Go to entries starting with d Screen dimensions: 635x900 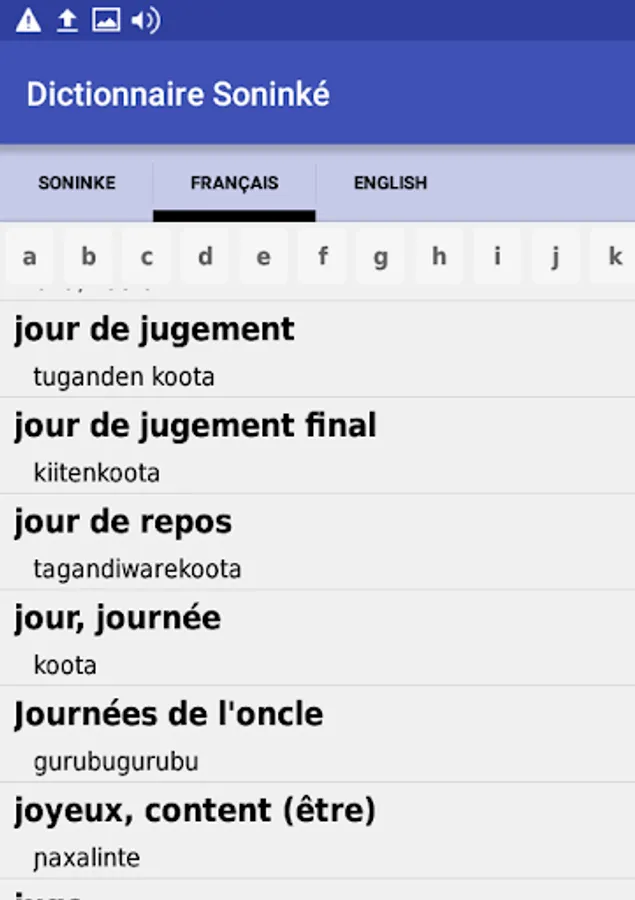click(x=205, y=257)
